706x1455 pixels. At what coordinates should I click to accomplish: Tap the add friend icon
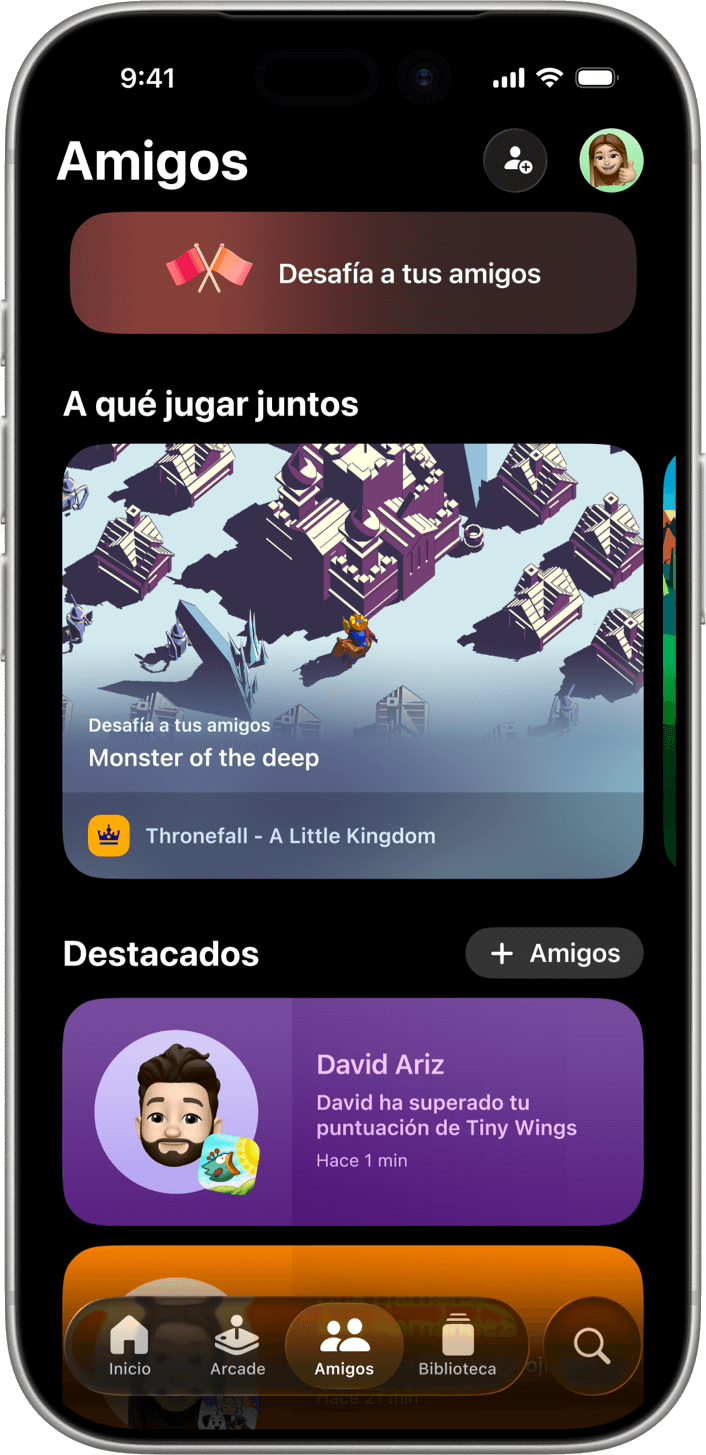516,160
